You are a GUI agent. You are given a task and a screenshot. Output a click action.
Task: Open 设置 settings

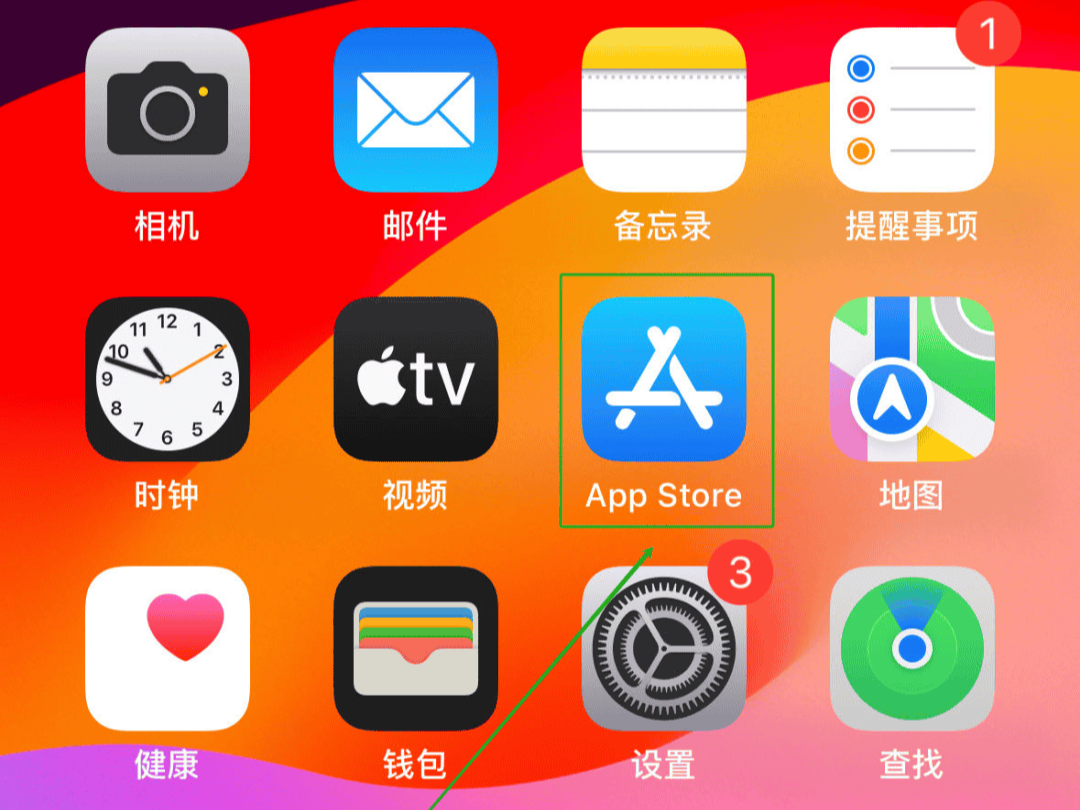tap(663, 649)
